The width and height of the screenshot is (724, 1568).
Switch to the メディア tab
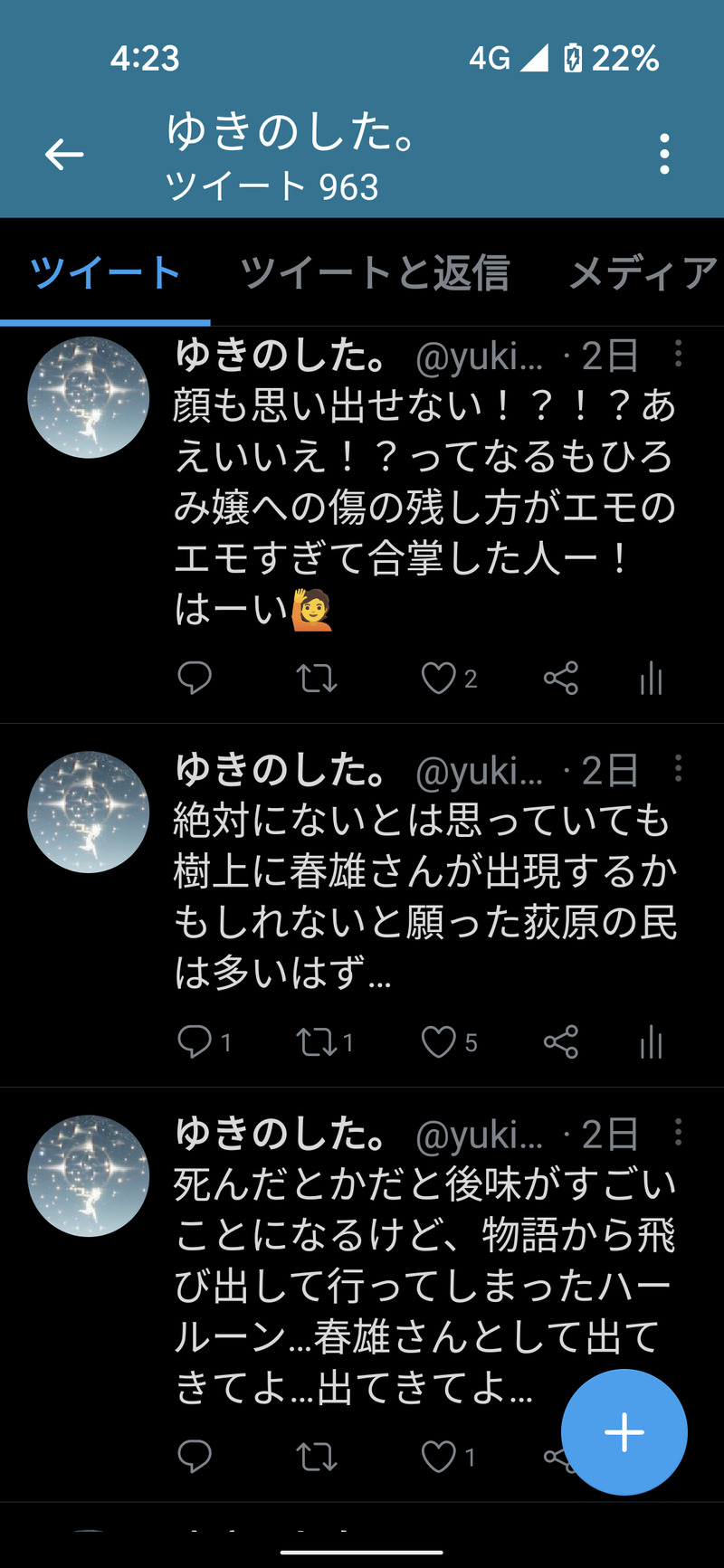643,273
